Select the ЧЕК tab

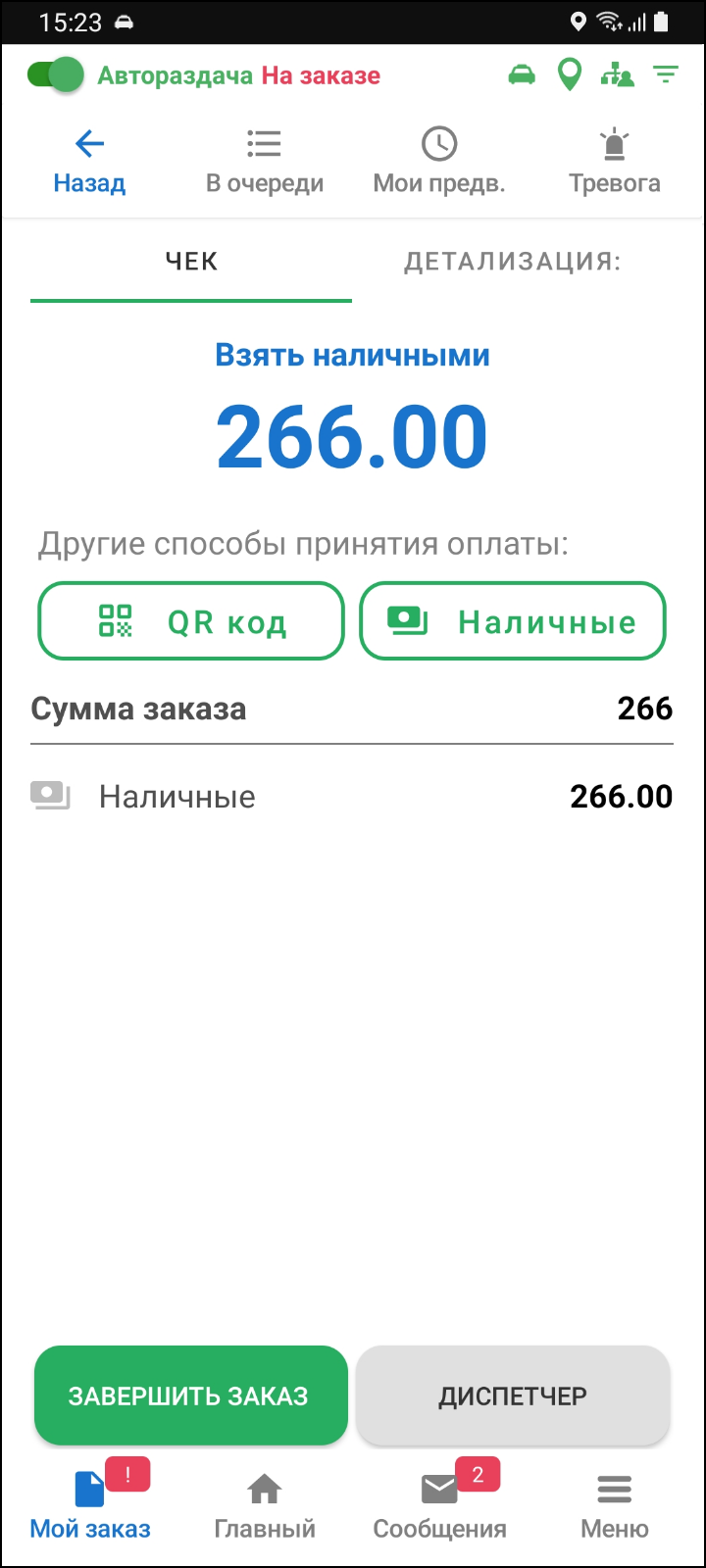click(191, 262)
